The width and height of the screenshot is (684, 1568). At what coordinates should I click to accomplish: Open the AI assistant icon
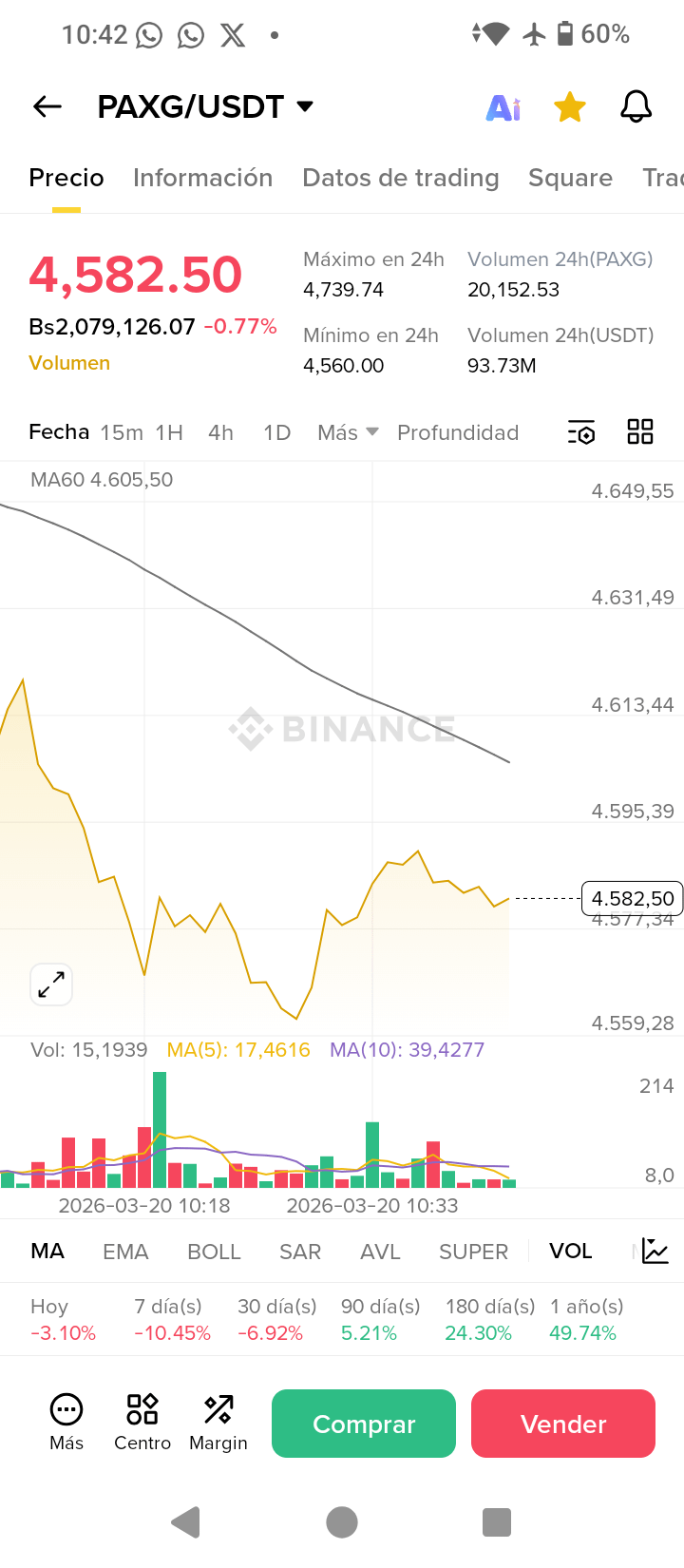point(503,108)
